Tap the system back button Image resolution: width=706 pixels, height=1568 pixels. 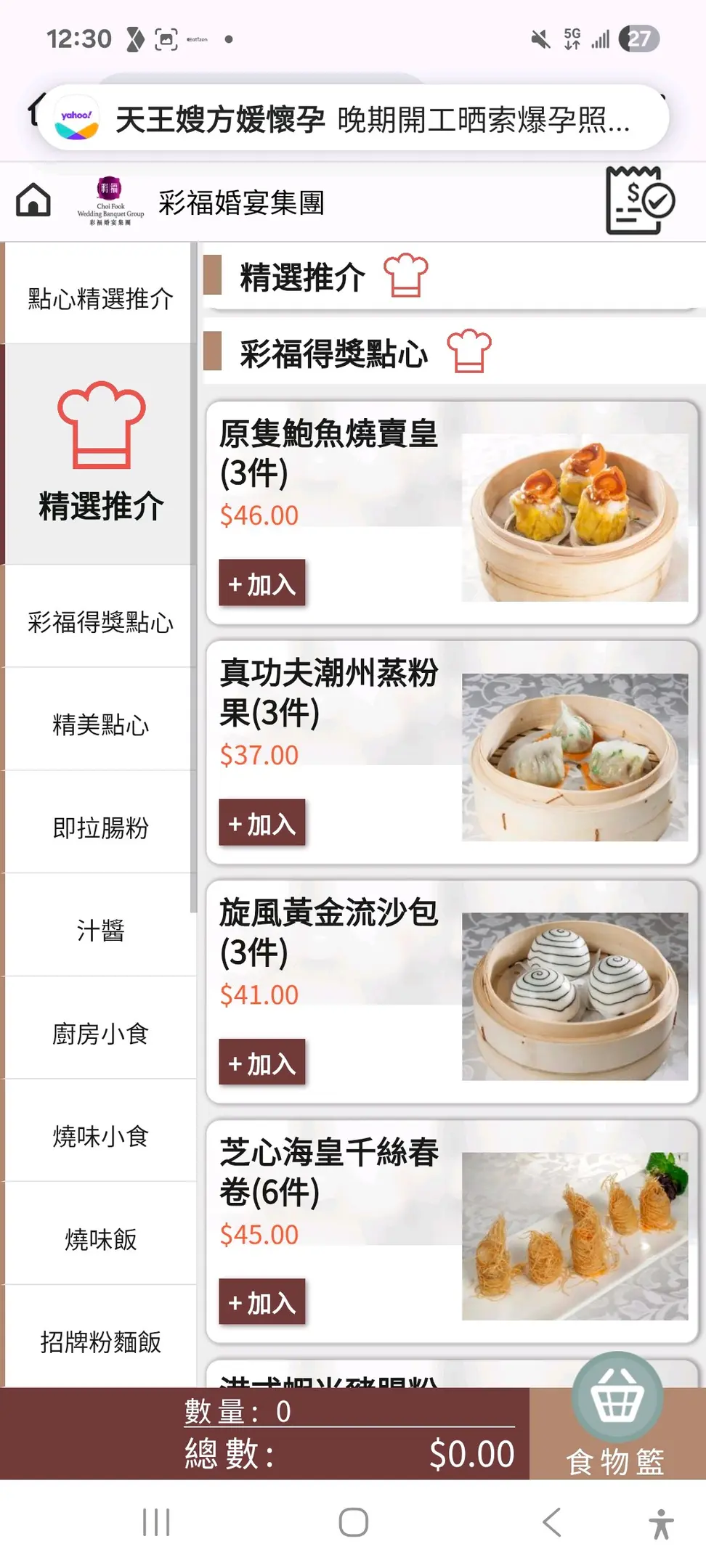(552, 1522)
